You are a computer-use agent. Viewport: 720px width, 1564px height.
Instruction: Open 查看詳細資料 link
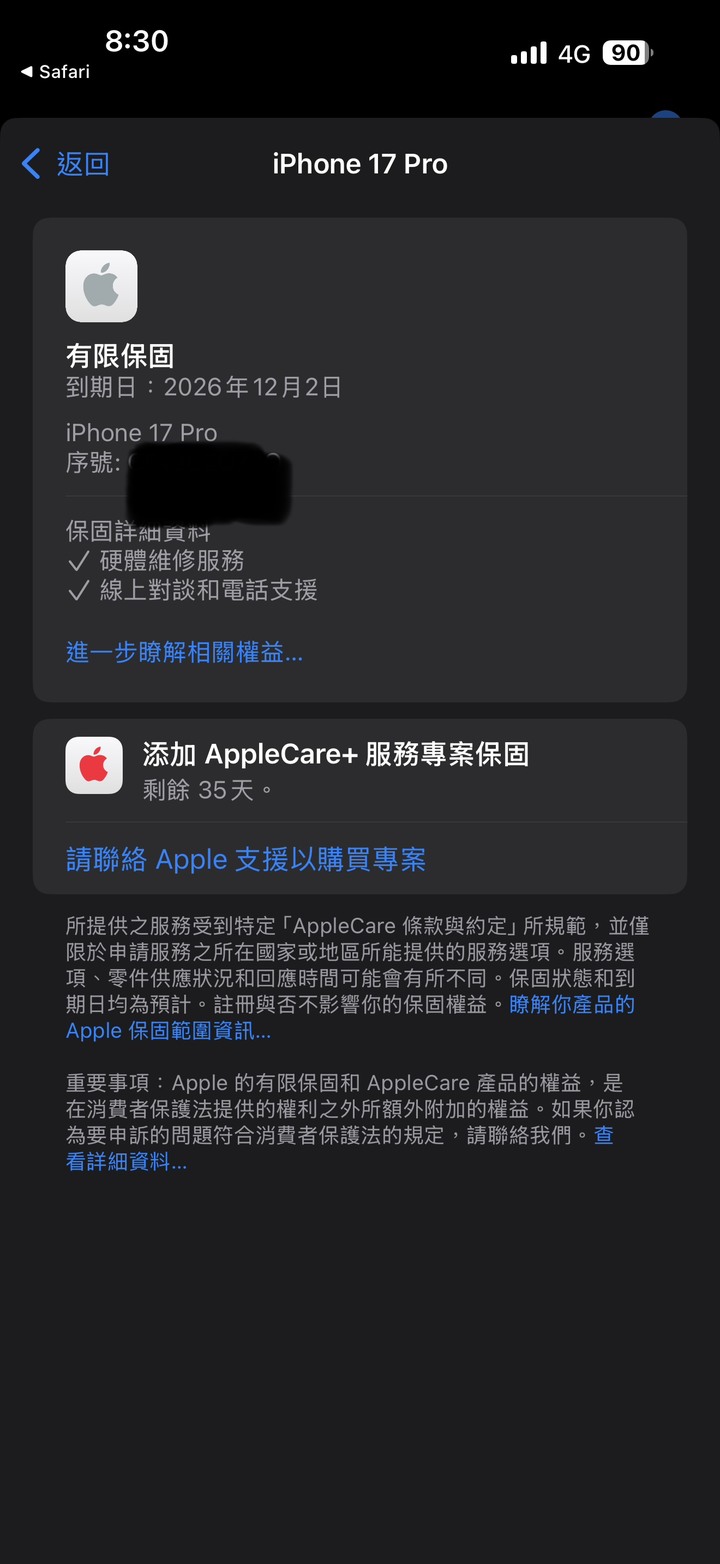tap(126, 1162)
